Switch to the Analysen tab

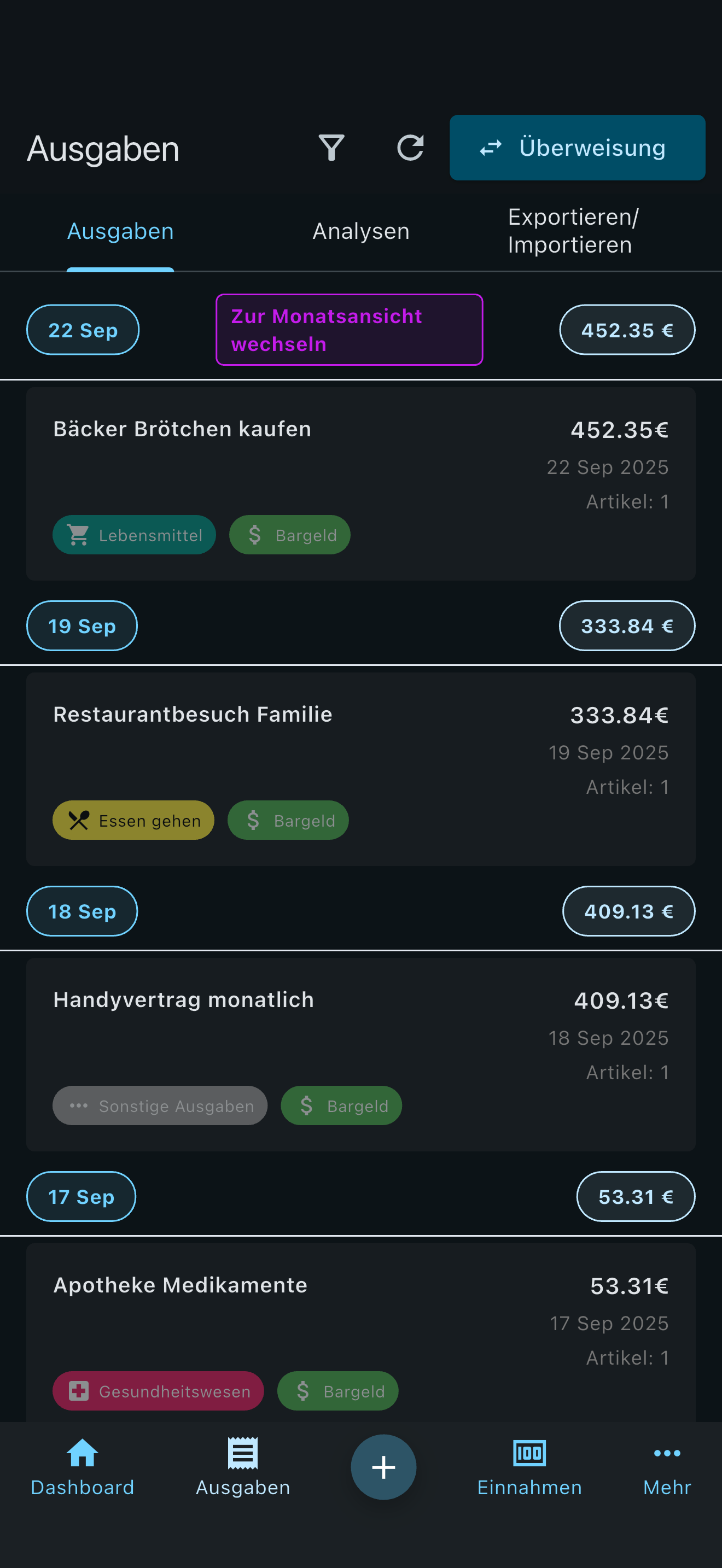tap(360, 231)
